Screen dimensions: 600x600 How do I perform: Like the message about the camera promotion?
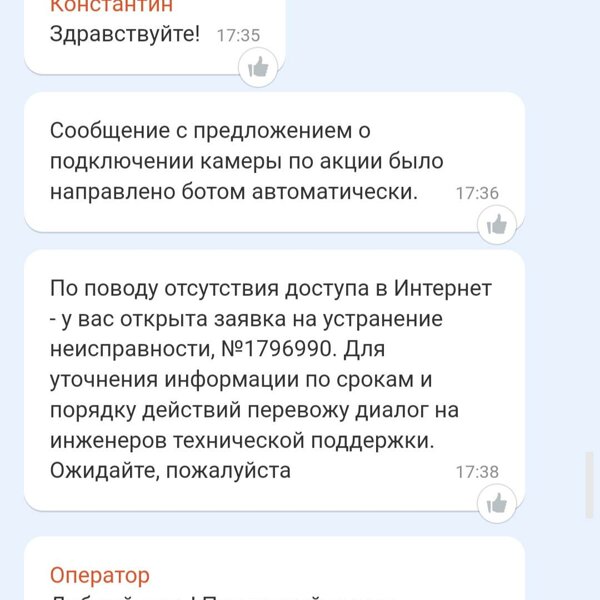[x=497, y=225]
